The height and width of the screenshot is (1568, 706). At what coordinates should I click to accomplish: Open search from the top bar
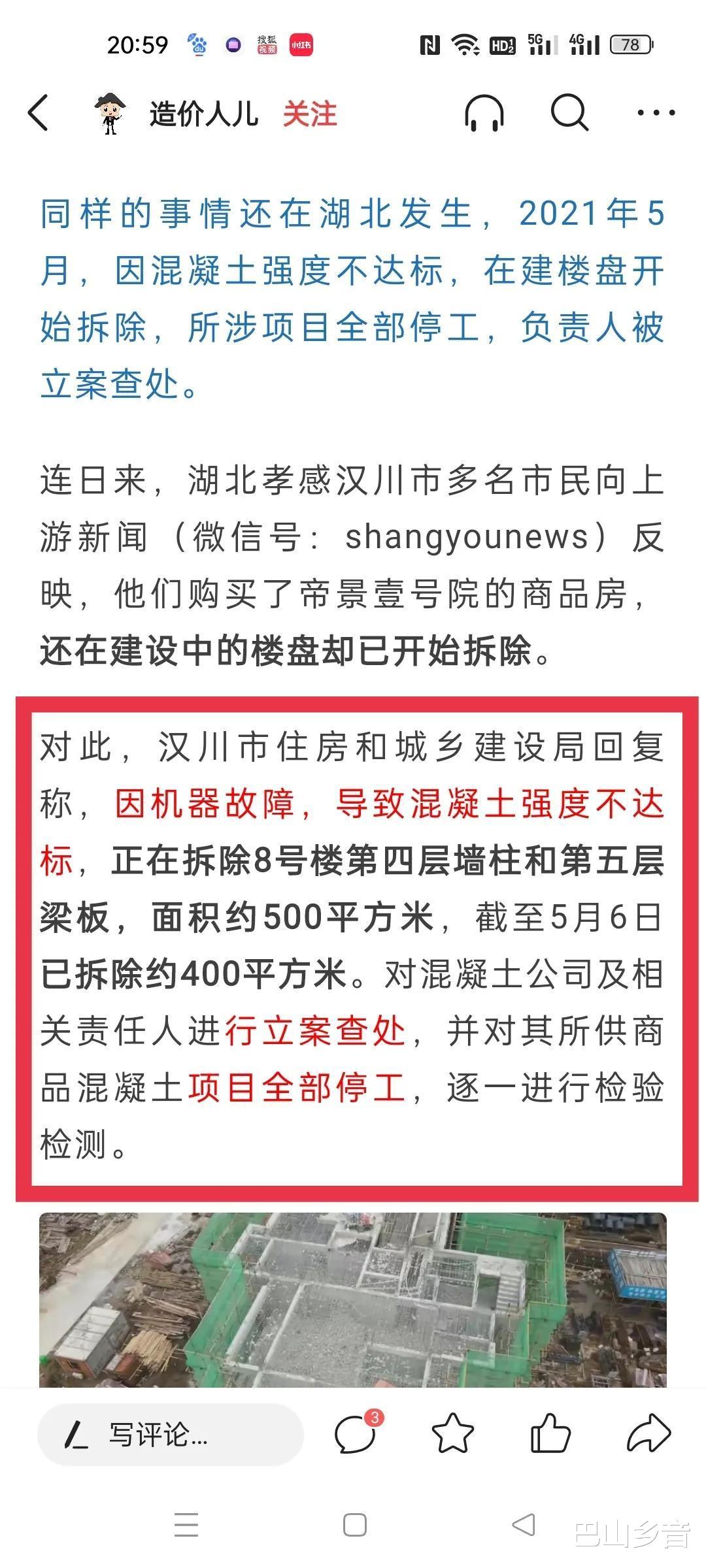click(569, 113)
